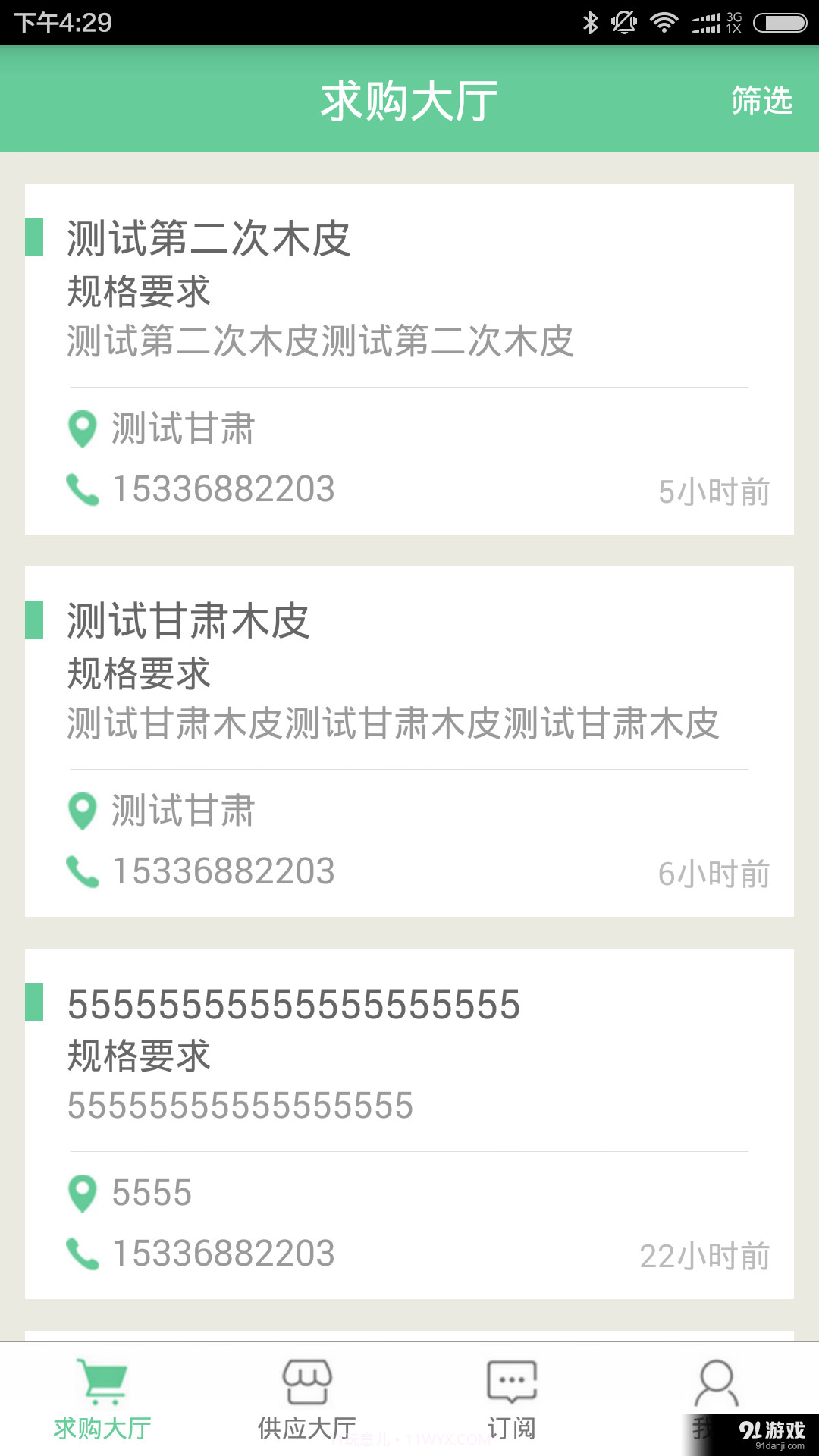Image resolution: width=819 pixels, height=1456 pixels.
Task: Click the location pin next to 5555
Action: coord(82,1194)
